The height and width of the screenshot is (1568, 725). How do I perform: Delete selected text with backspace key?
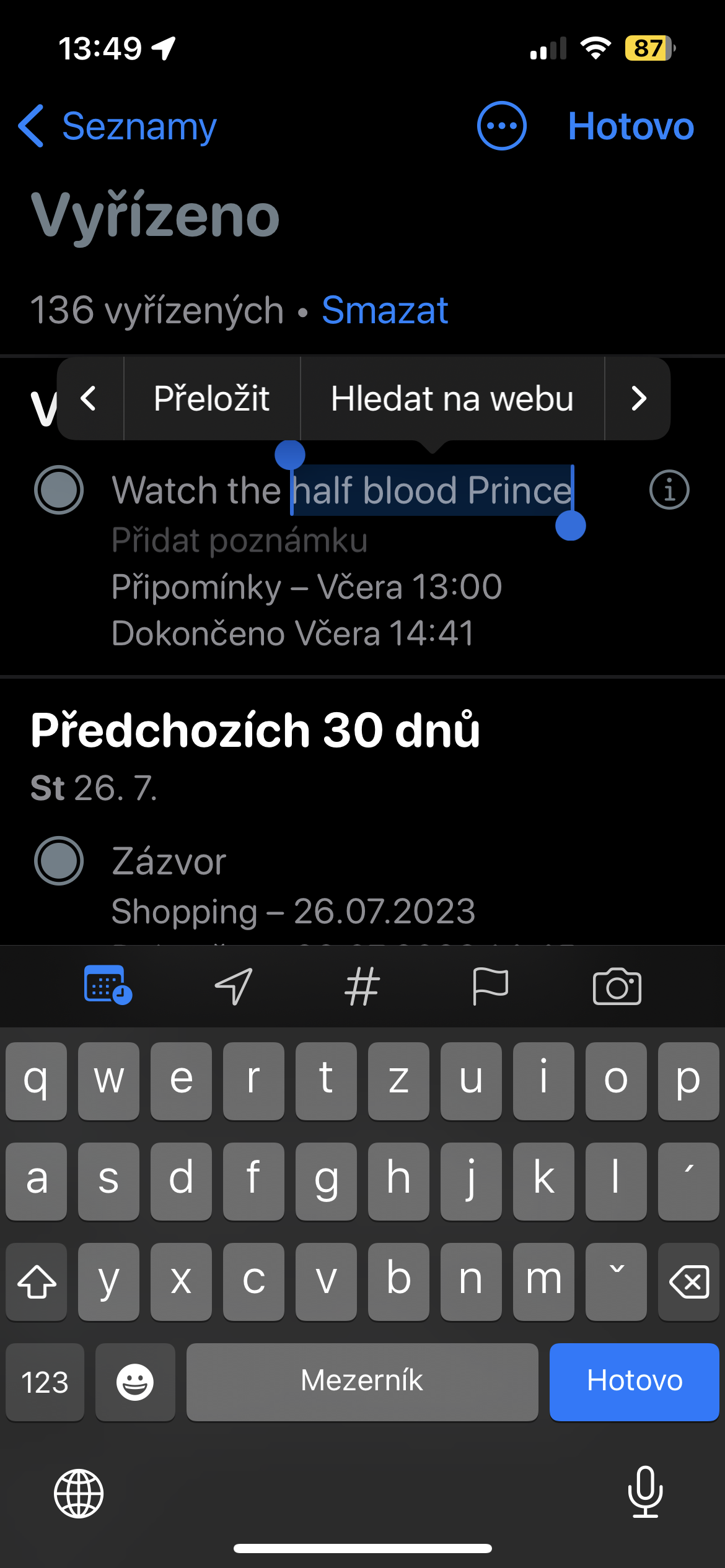[x=688, y=1281]
